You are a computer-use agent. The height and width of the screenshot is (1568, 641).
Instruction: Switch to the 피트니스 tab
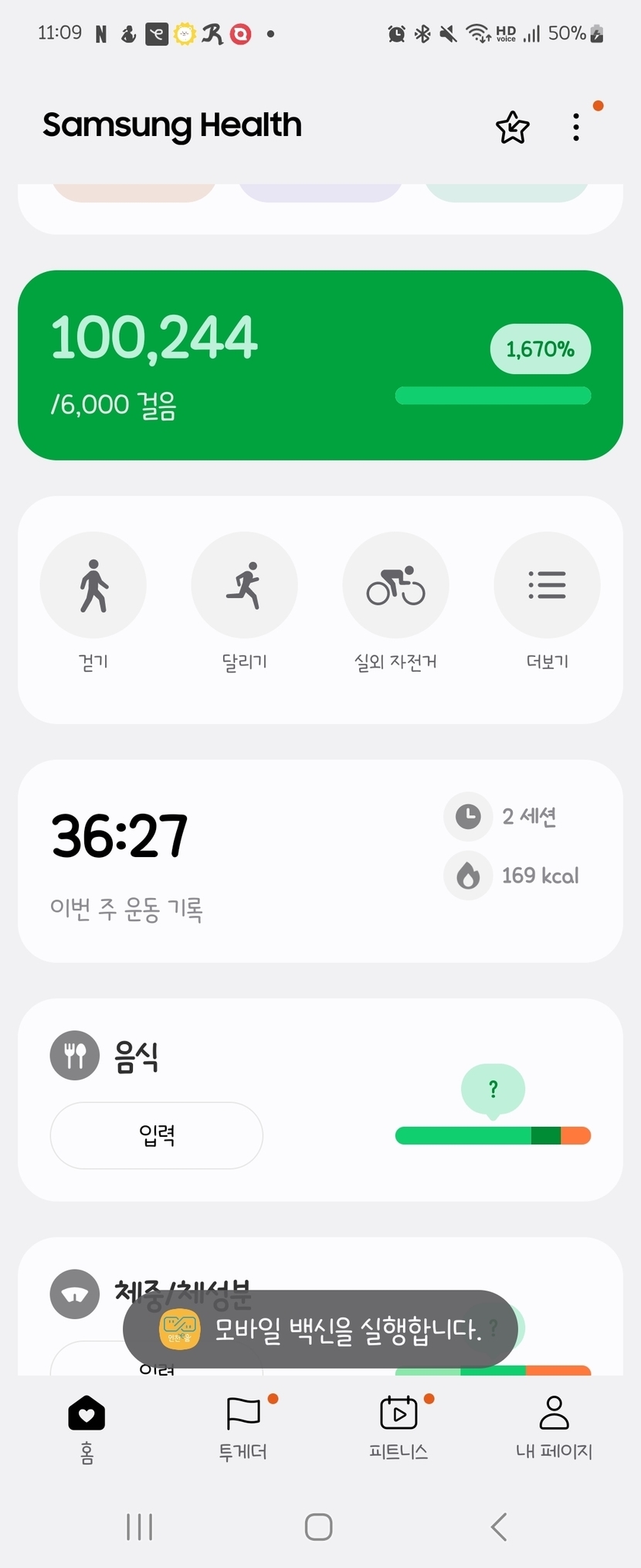tap(399, 1427)
